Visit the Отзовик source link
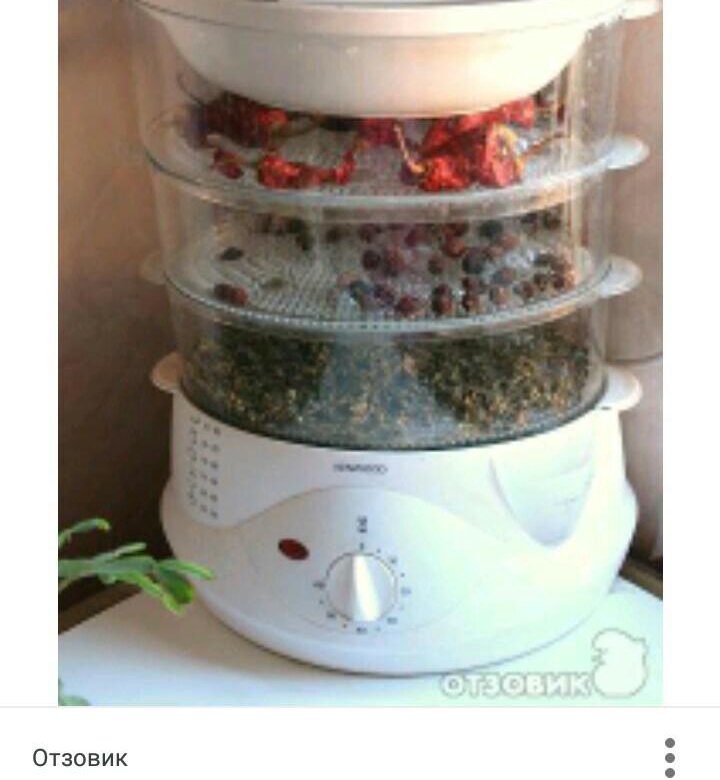 [80, 757]
